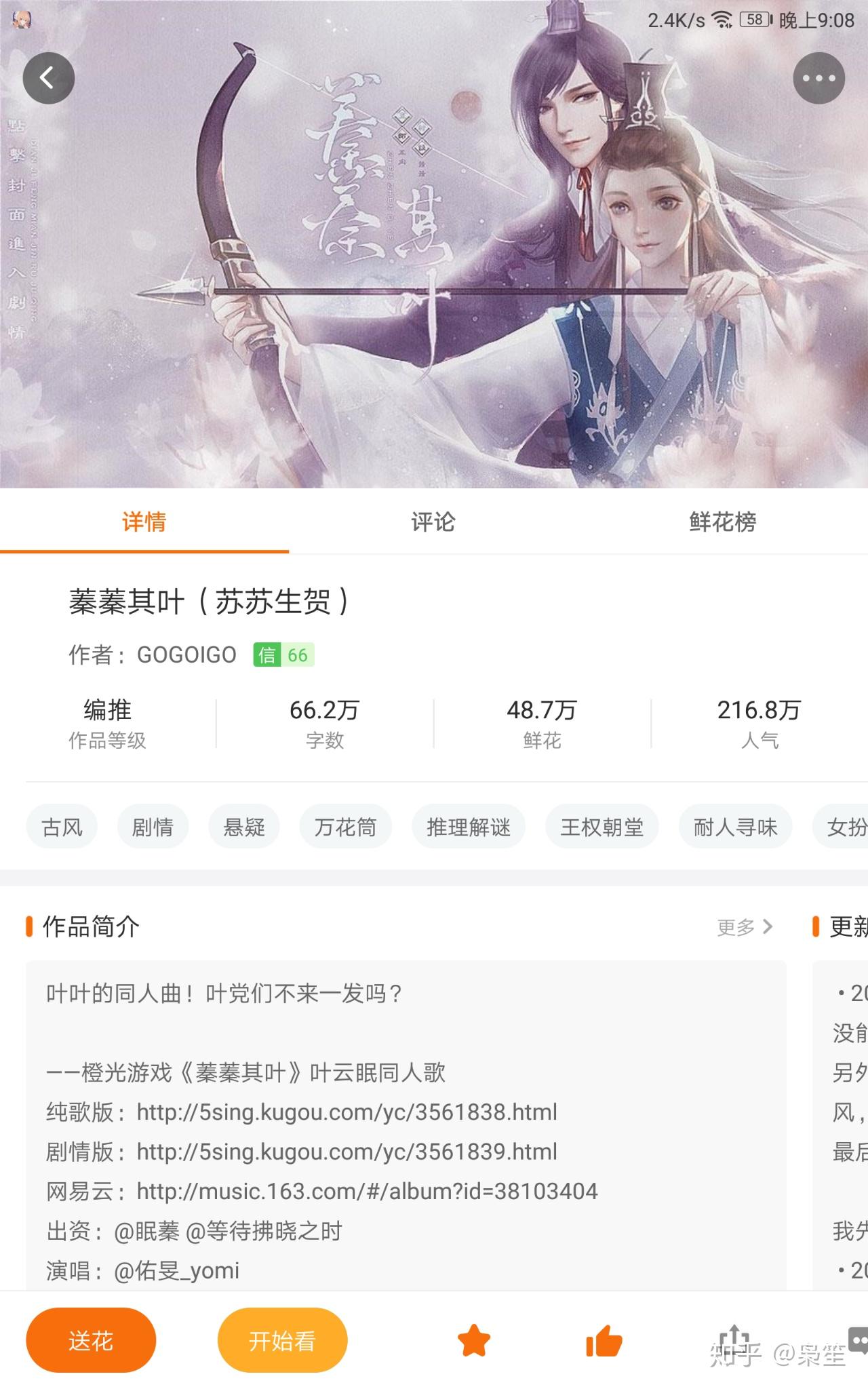Switch to the 评论 tab

(x=433, y=522)
